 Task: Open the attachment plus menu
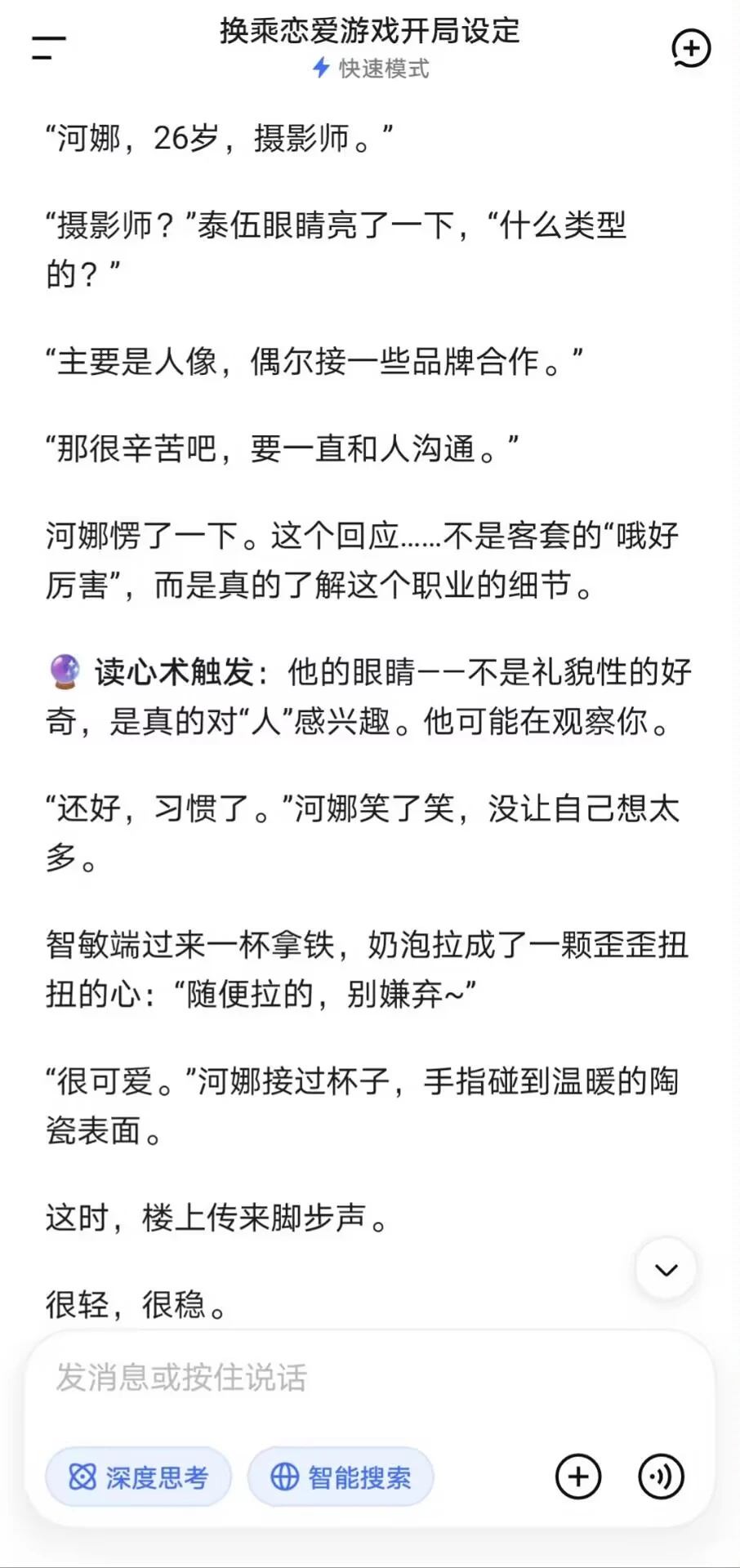click(x=578, y=1477)
